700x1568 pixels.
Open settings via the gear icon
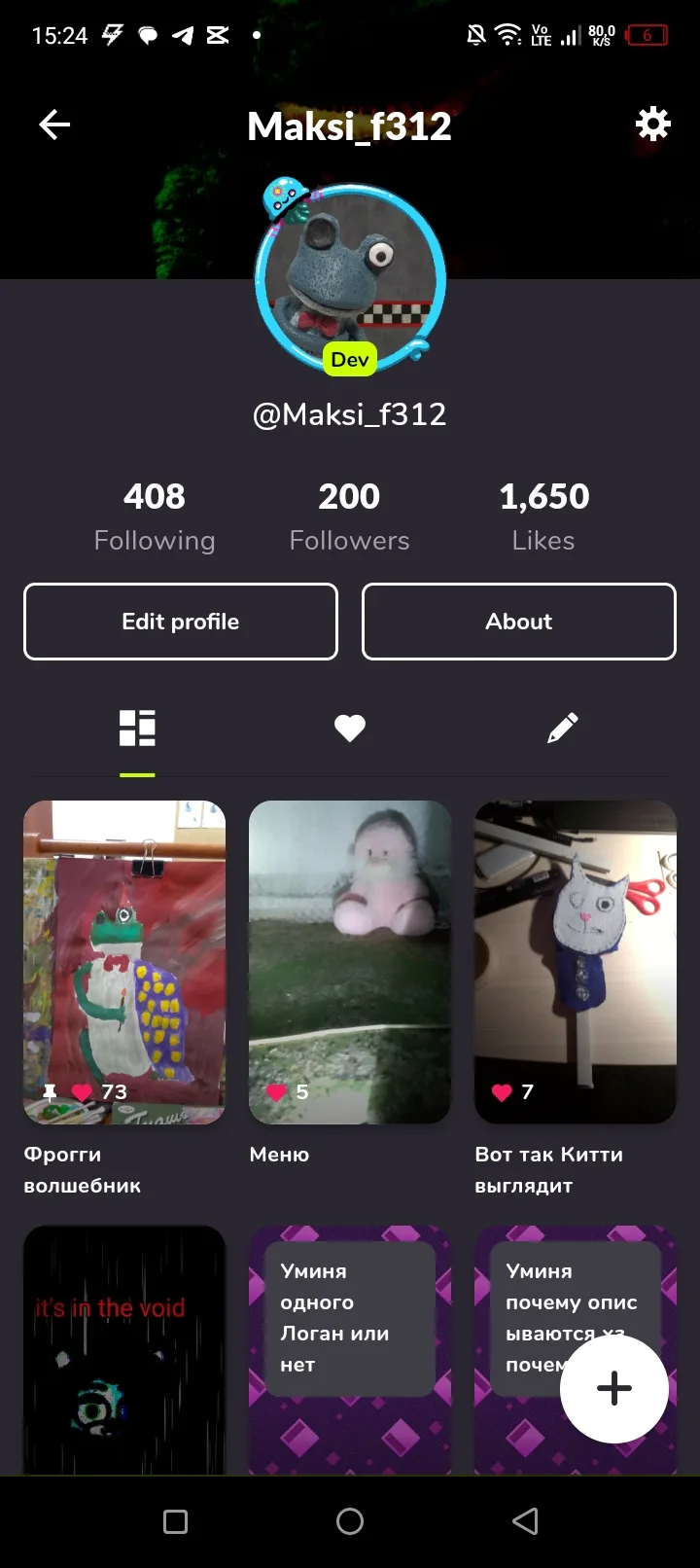(x=652, y=124)
